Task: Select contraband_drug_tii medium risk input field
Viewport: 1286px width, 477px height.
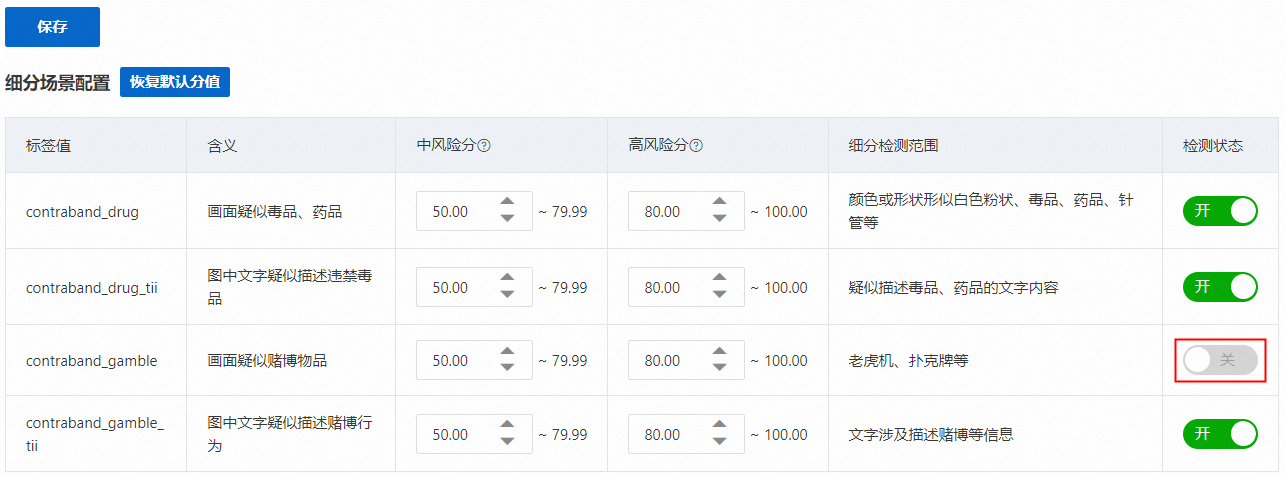Action: click(455, 287)
